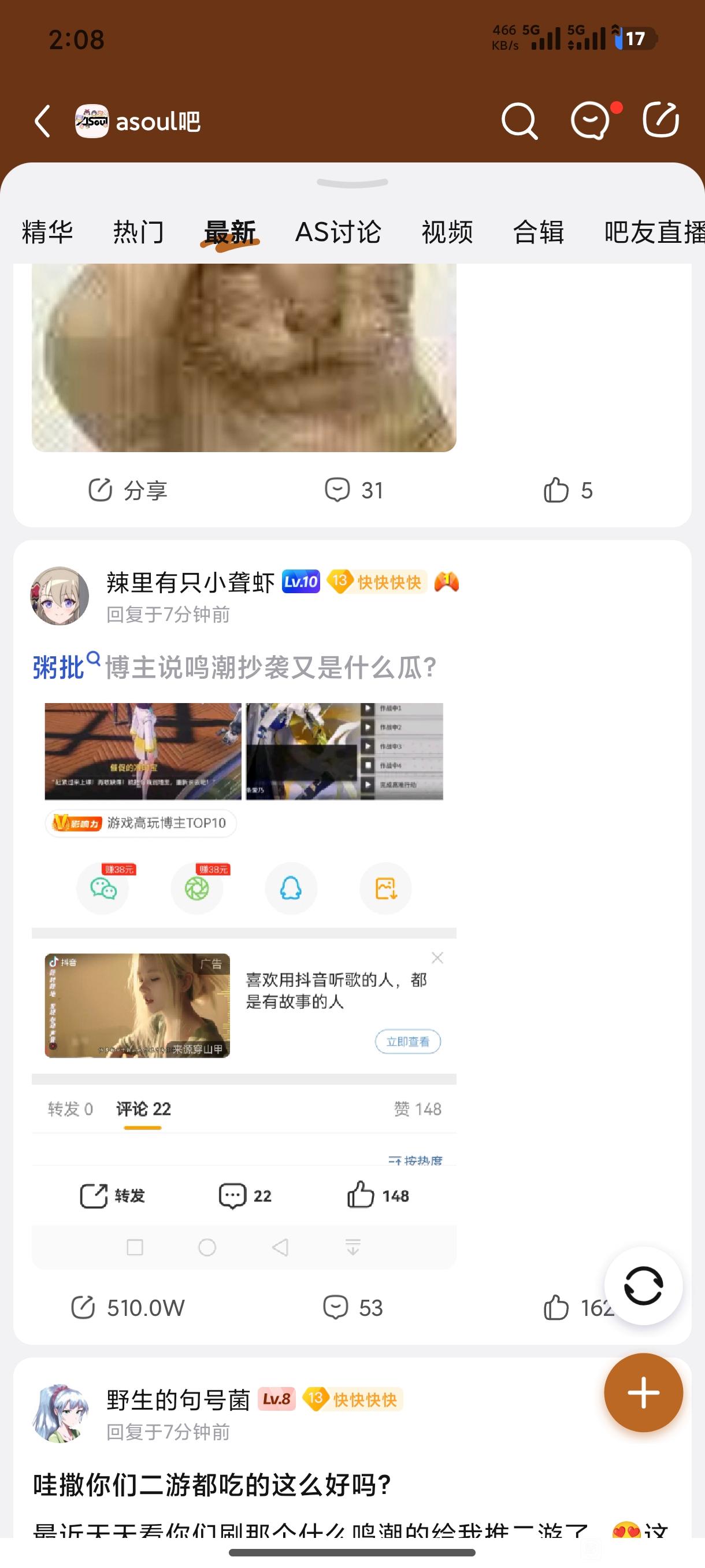705x1568 pixels.
Task: Tap the compose post icon in header
Action: coord(661,120)
